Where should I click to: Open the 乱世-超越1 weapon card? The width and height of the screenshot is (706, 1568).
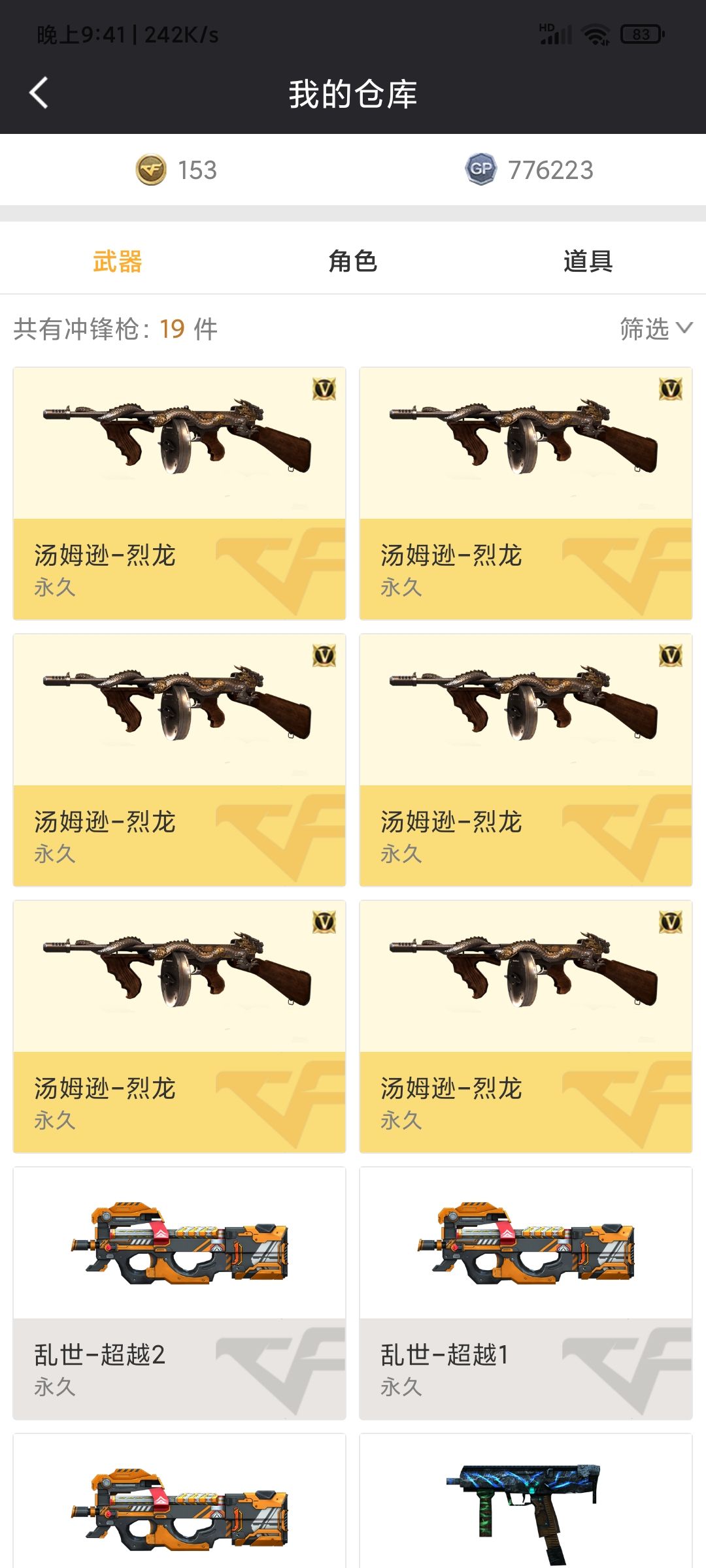pyautogui.click(x=526, y=1293)
